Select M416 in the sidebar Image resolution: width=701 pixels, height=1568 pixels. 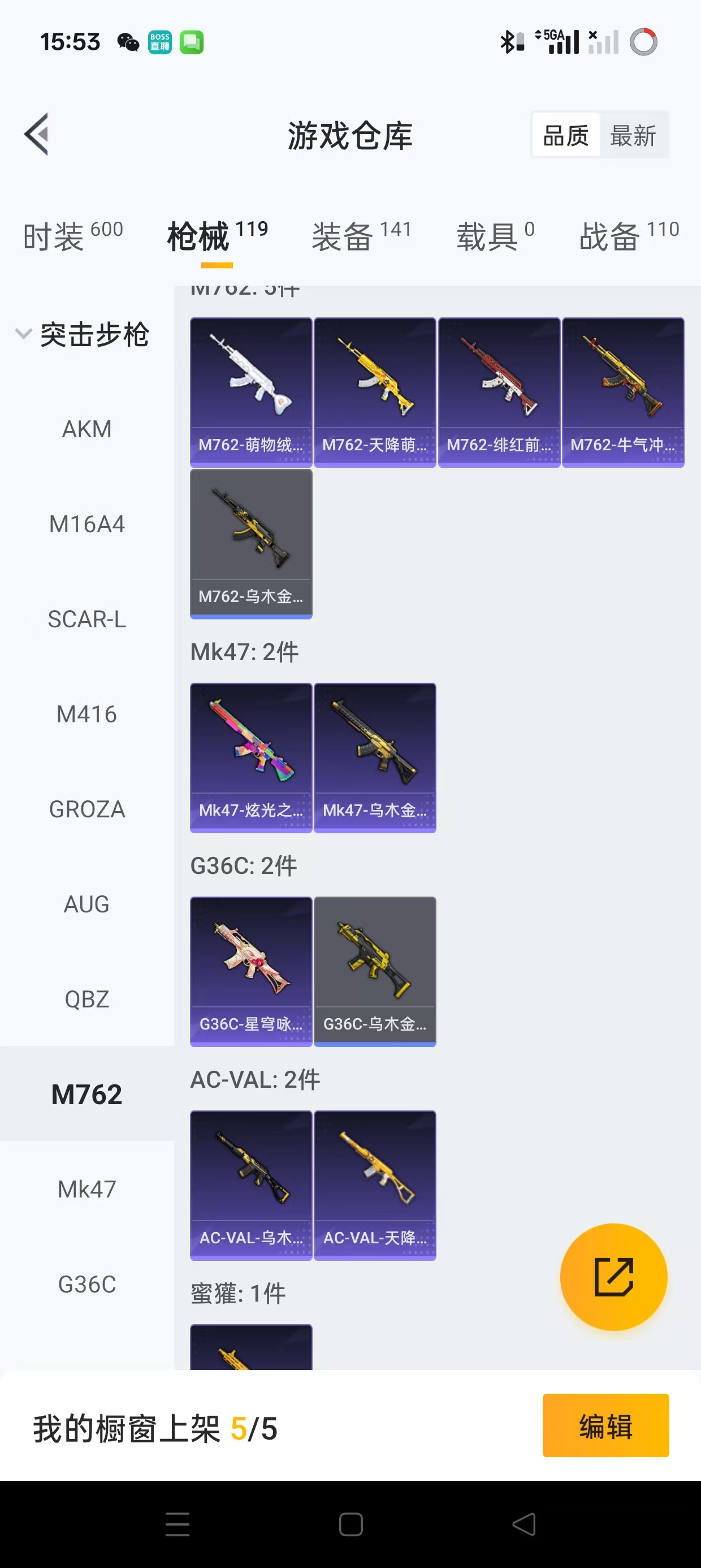[87, 714]
